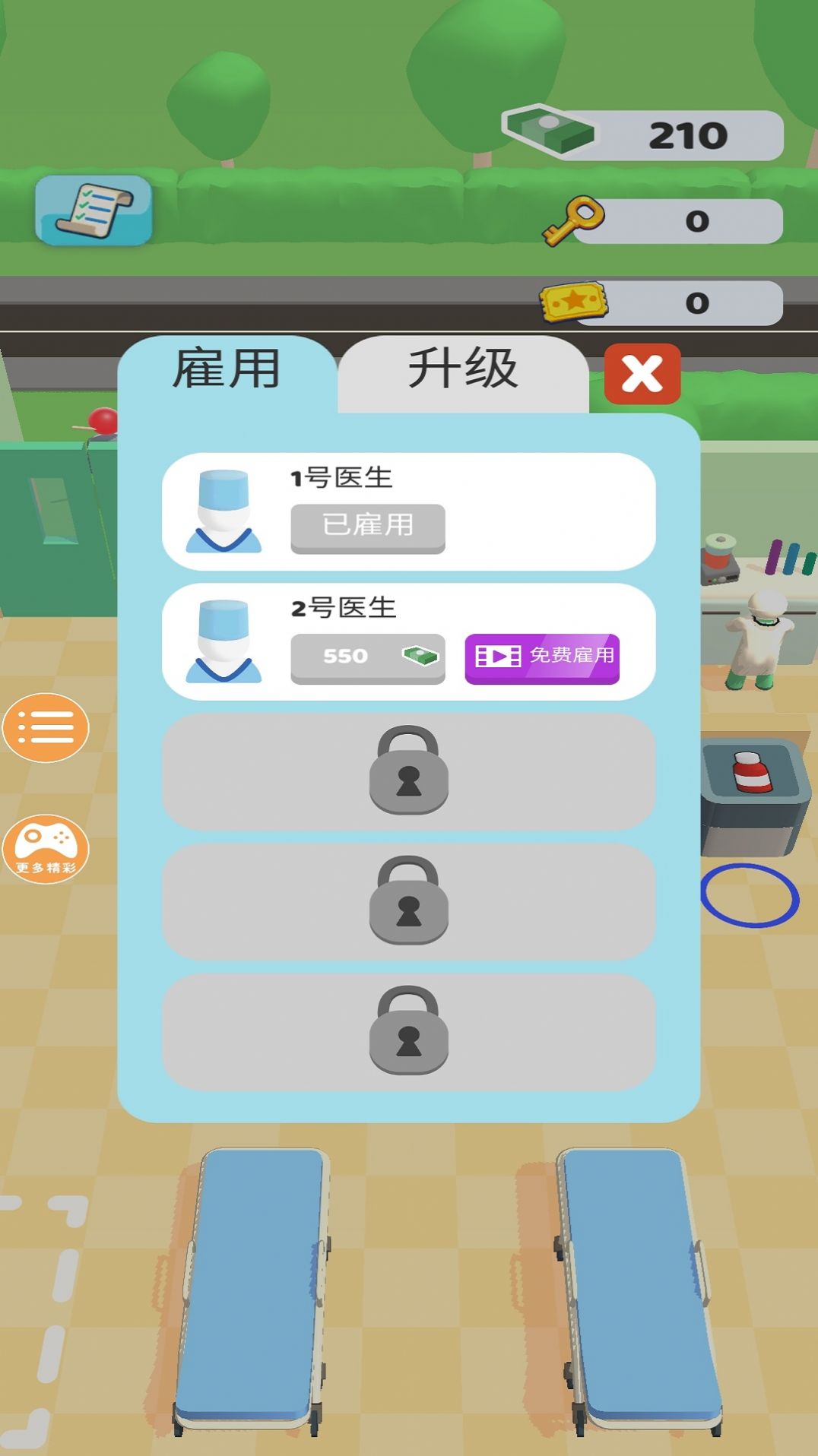Open the task list scroll icon
Screen dimensions: 818x1456
tap(94, 210)
